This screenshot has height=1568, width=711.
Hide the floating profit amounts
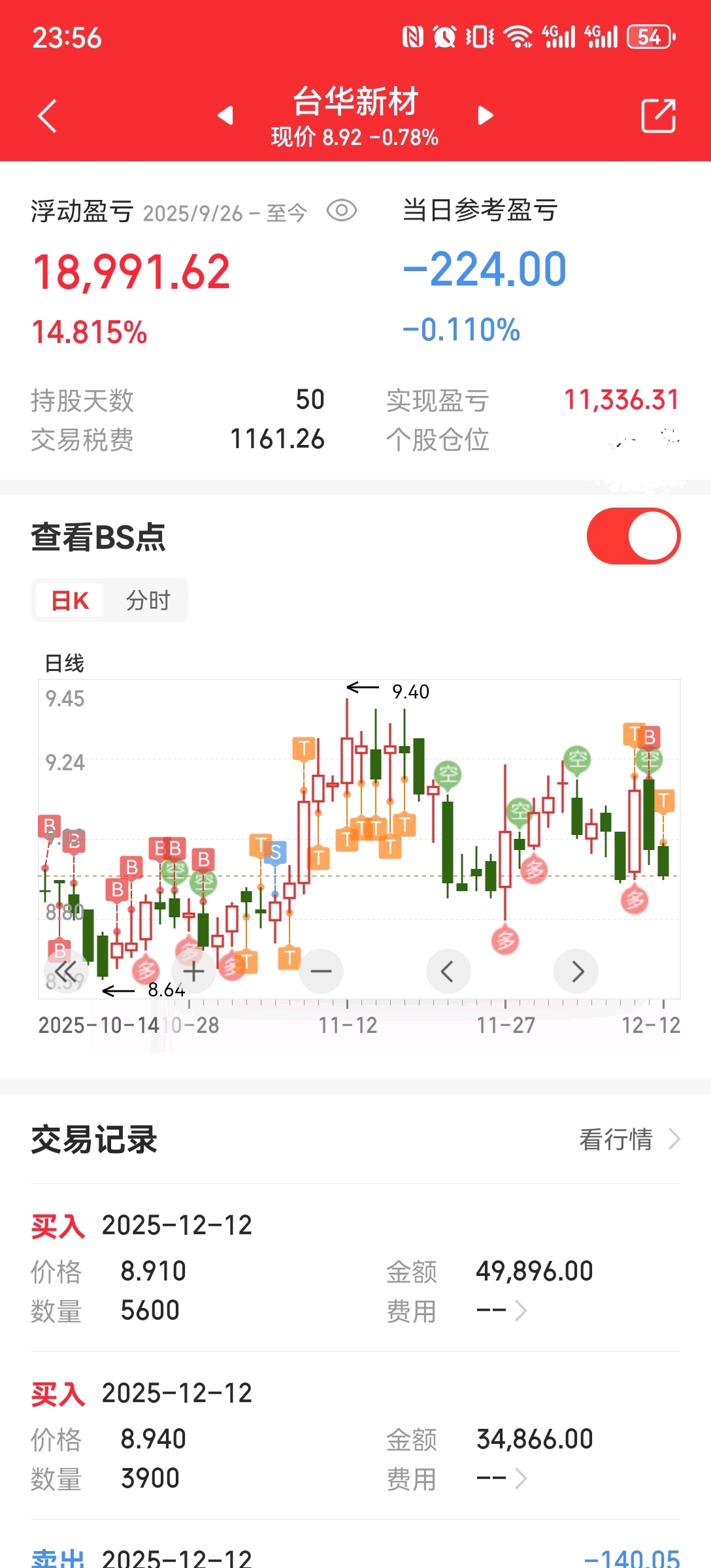(x=342, y=211)
